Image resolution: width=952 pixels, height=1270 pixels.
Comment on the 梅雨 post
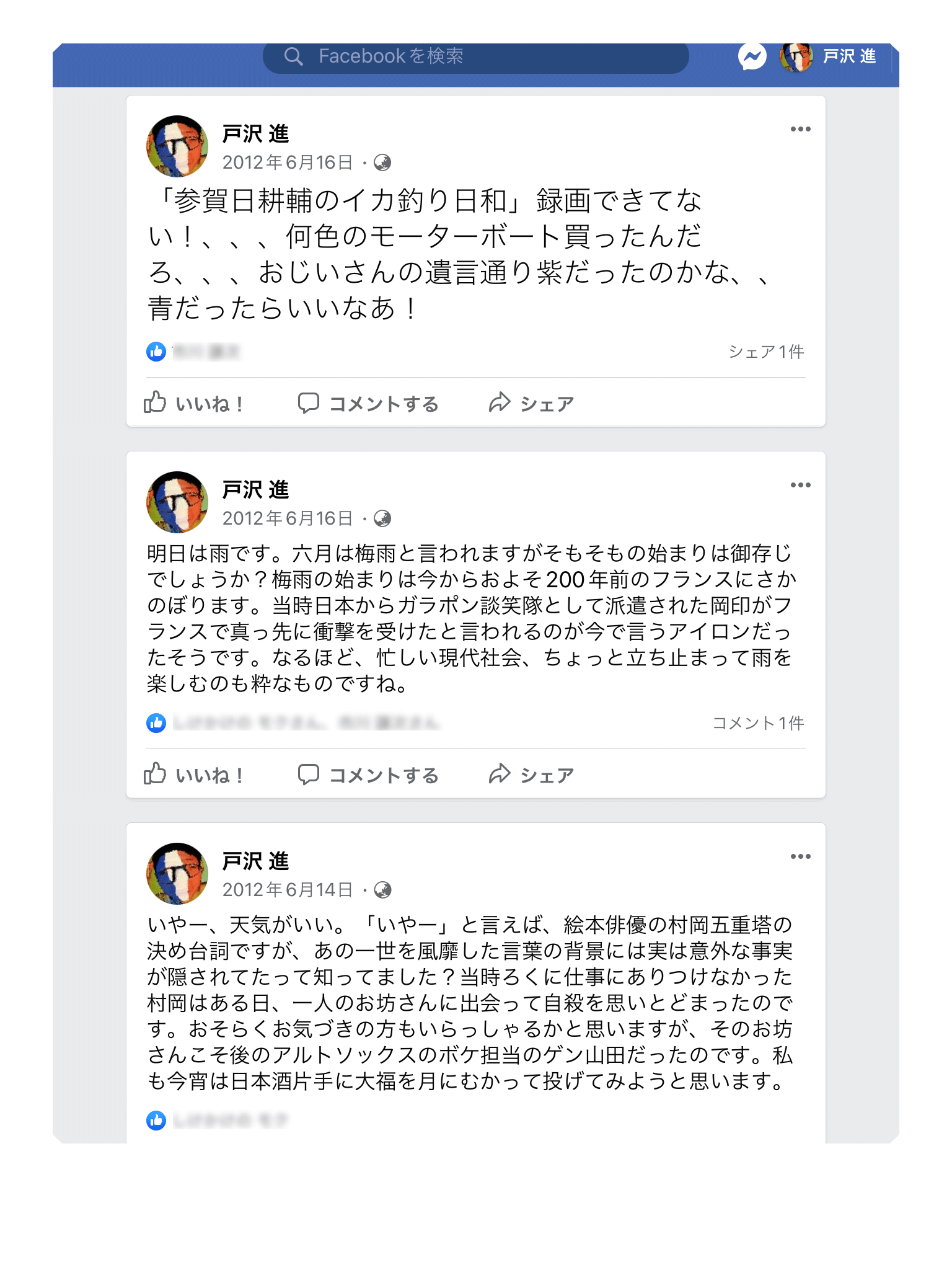coord(368,775)
